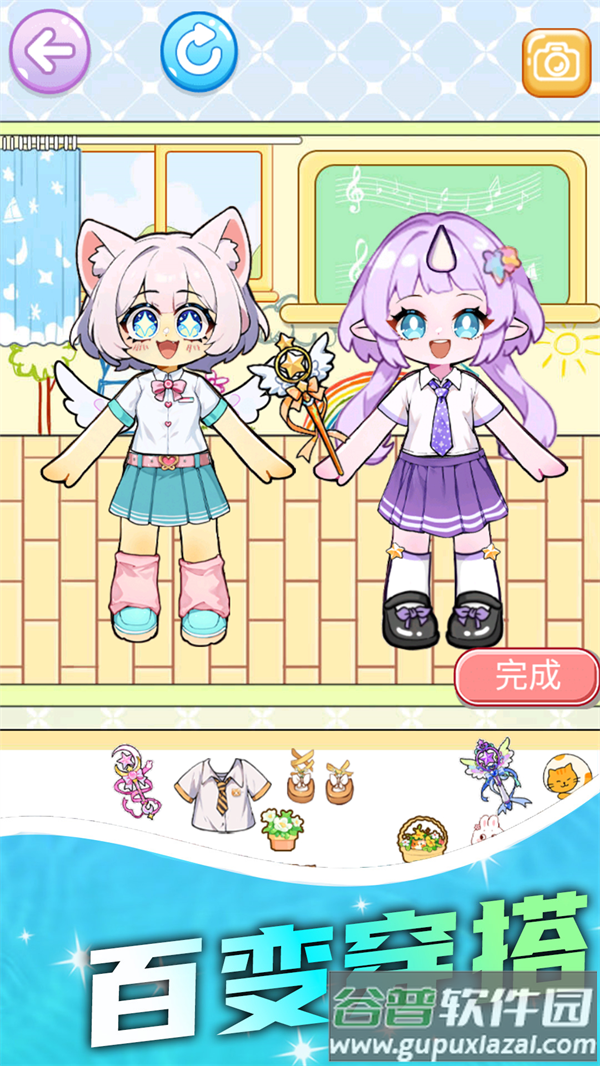Take a snapshot with the camera button
600x1066 pixels.
click(556, 61)
